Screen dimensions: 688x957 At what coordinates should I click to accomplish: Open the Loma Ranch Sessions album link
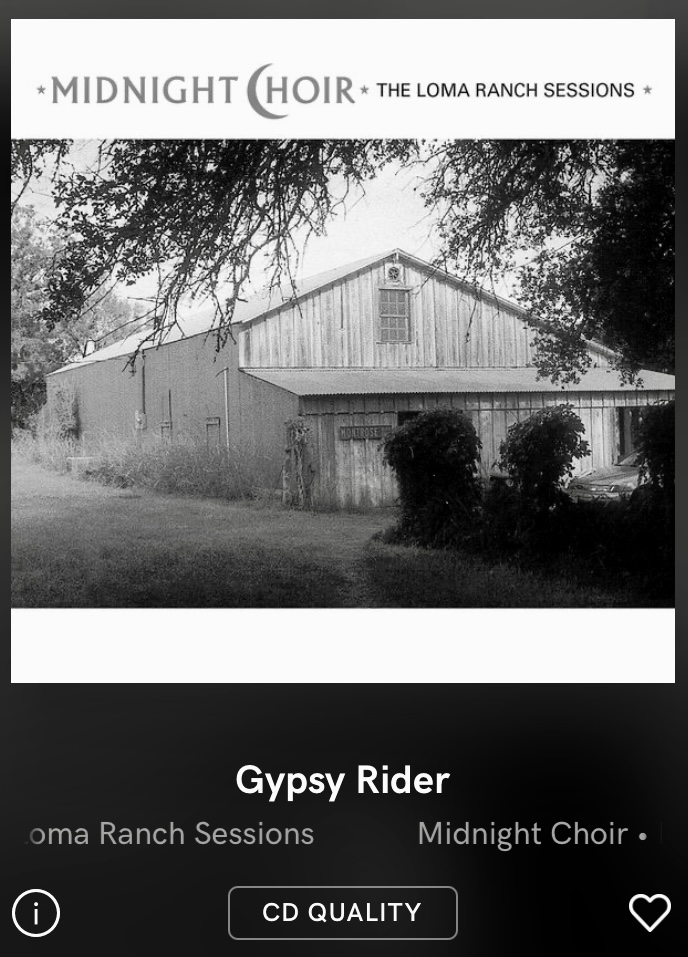(x=168, y=833)
